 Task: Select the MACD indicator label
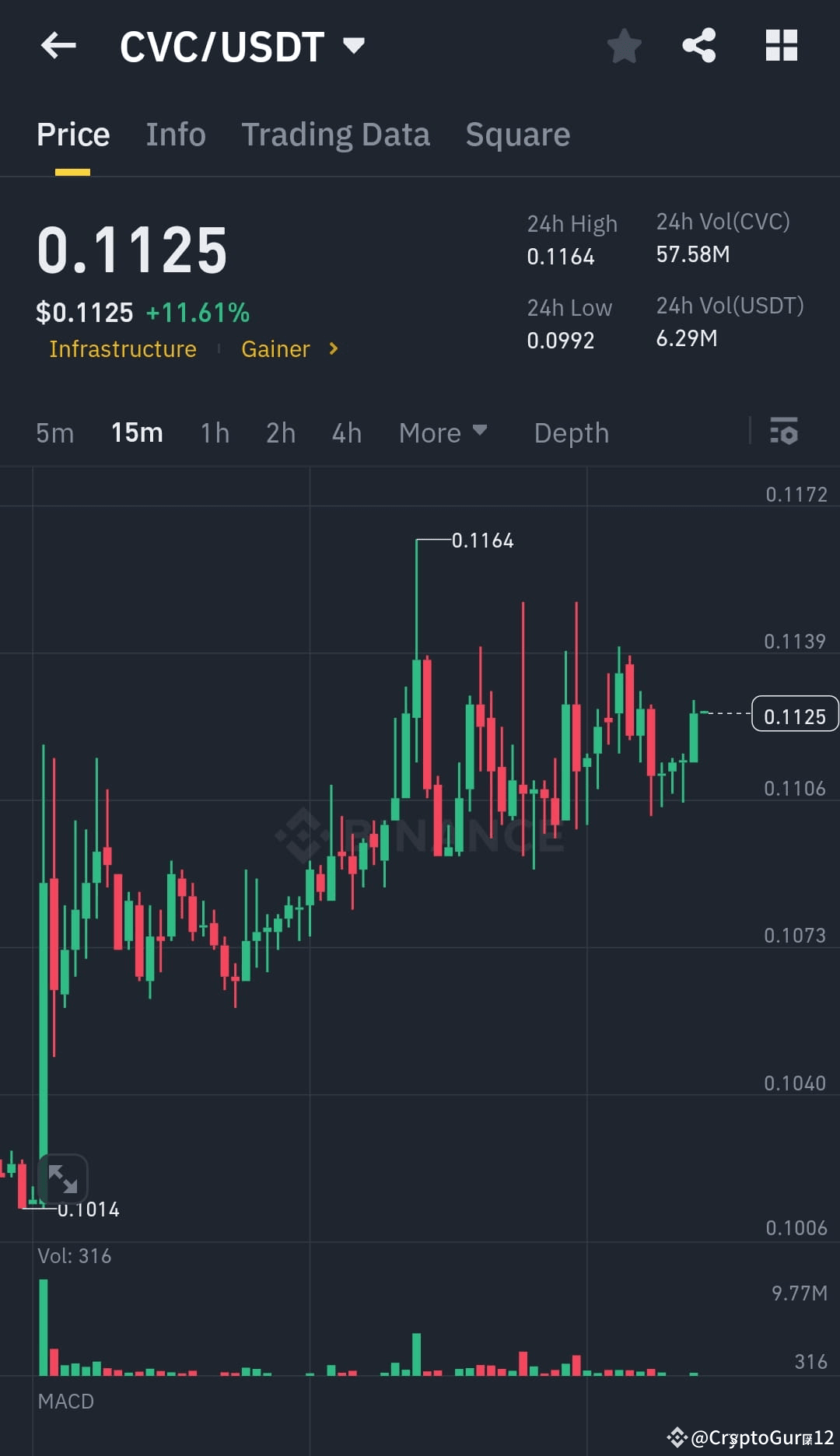click(66, 1401)
